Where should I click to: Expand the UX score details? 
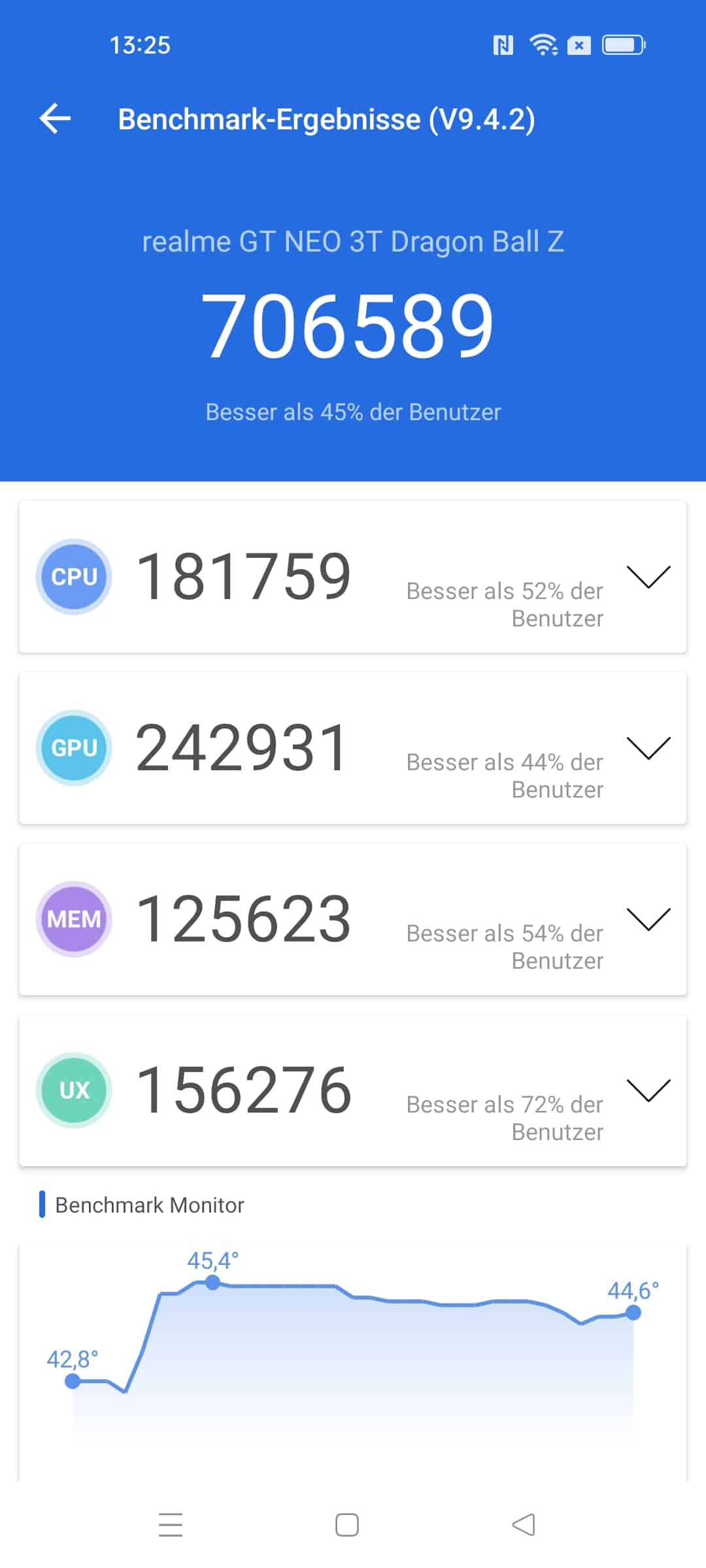[x=648, y=1090]
